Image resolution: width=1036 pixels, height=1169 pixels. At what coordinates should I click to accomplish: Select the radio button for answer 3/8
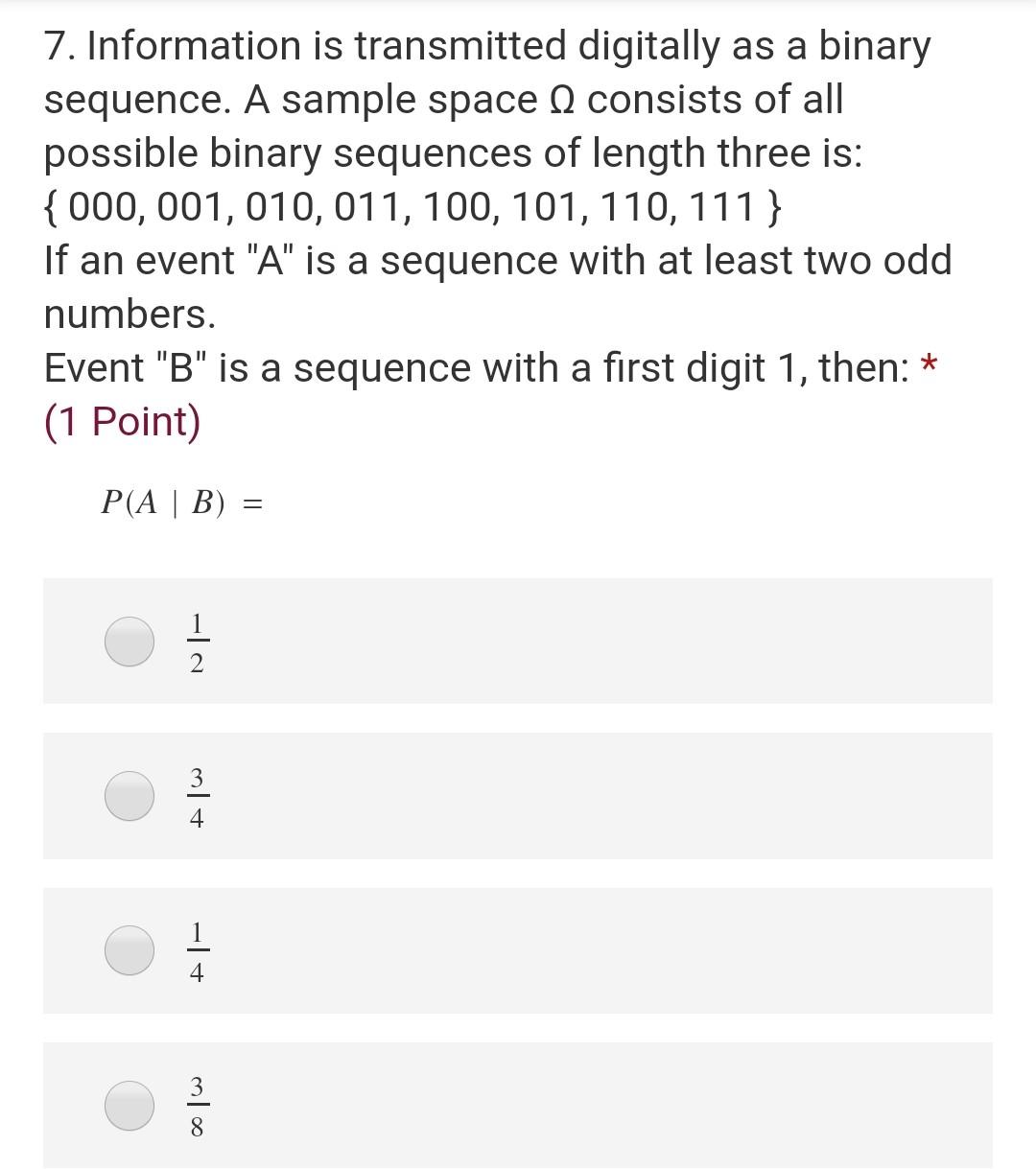[x=129, y=1105]
